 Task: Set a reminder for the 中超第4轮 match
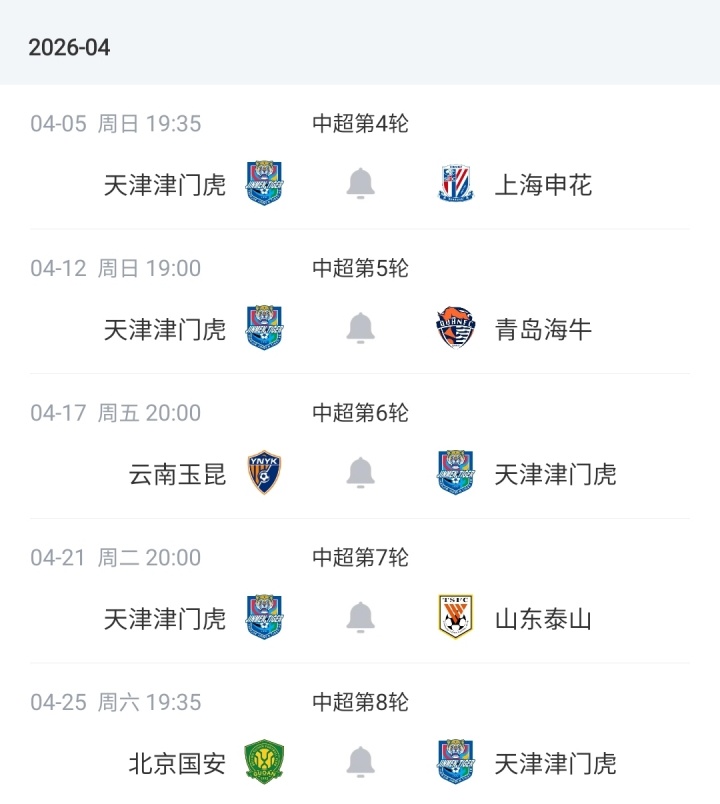360,184
